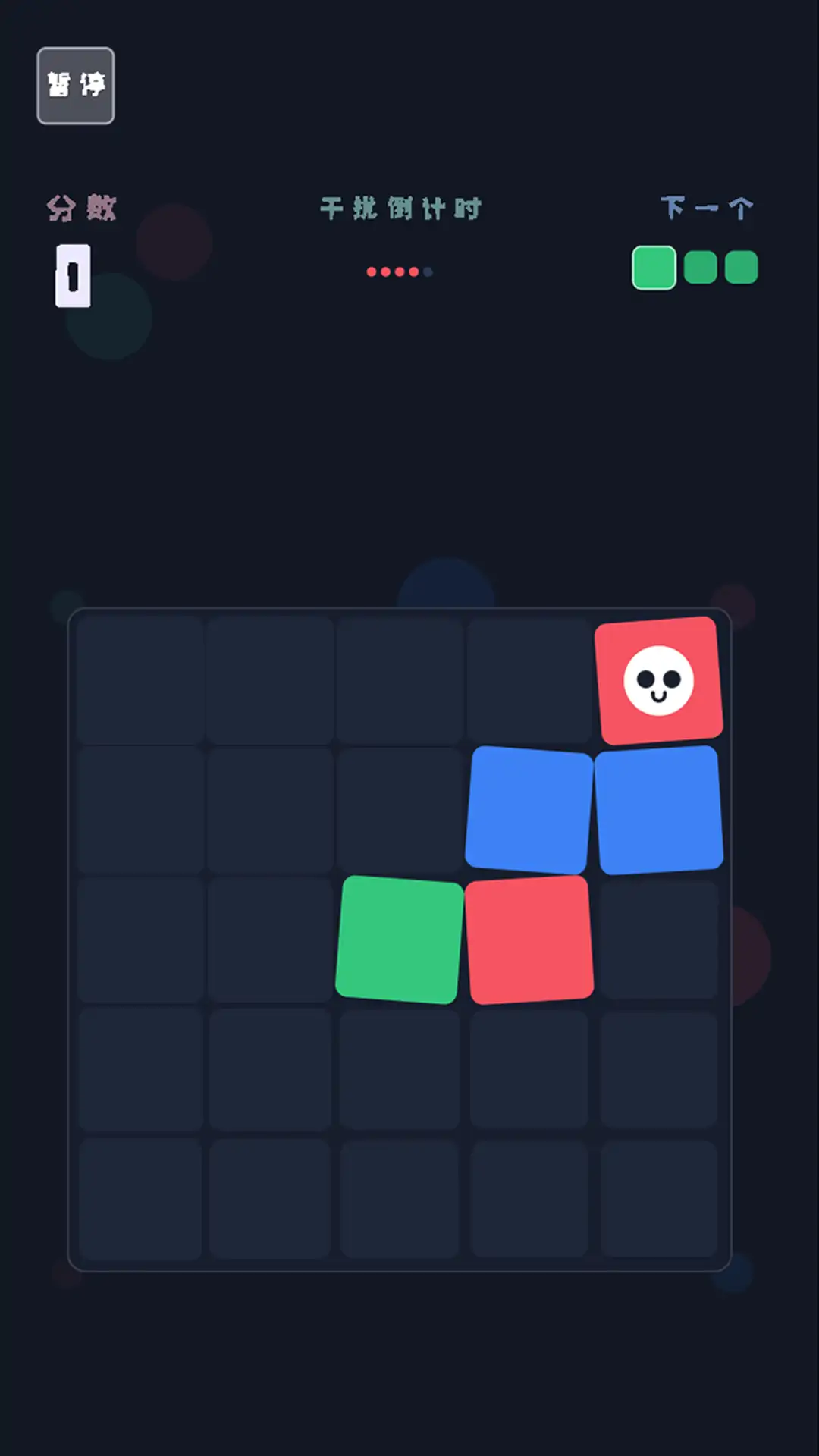This screenshot has height=1456, width=819.
Task: Select the green block on the board
Action: [400, 940]
